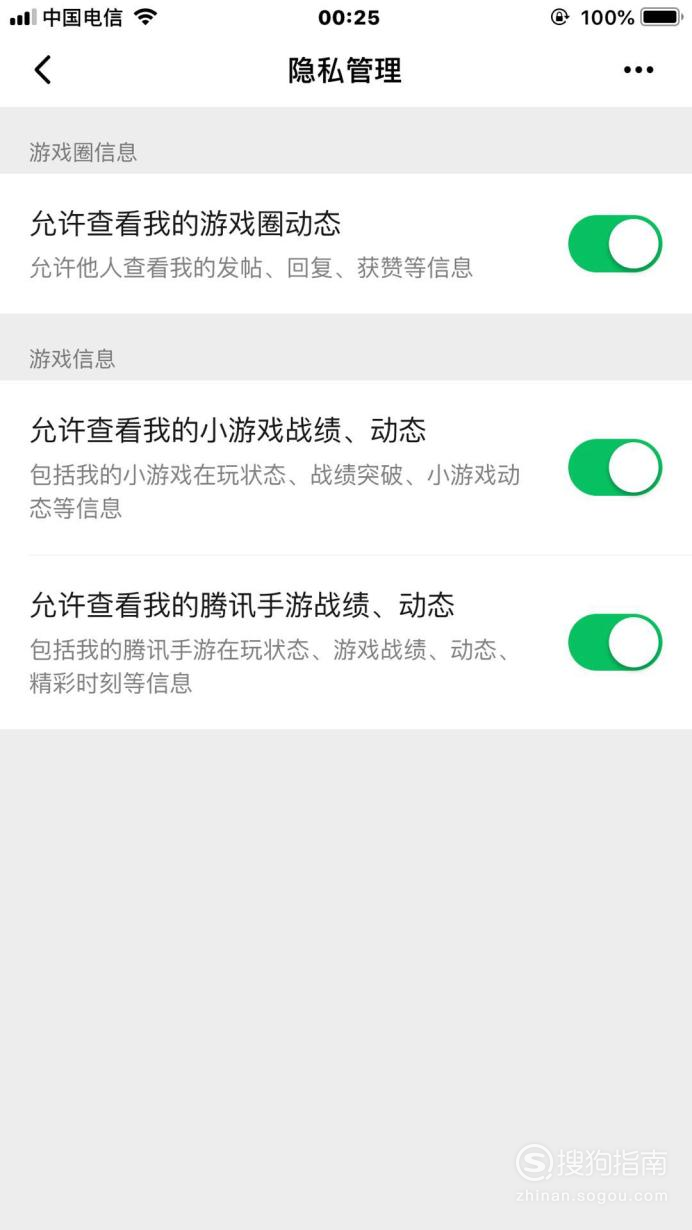Disable 允许查看我的游戏圈动态 switch

[615, 244]
